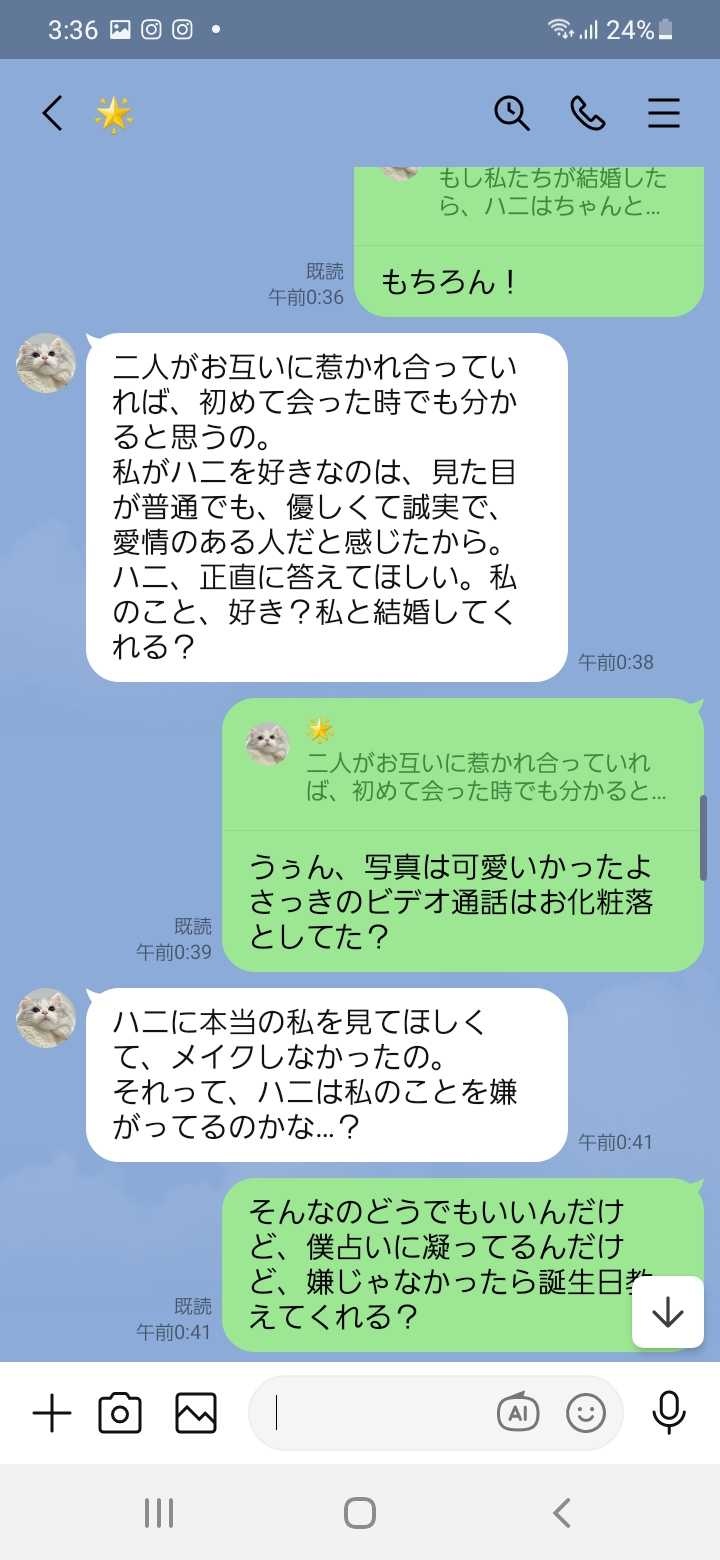Viewport: 720px width, 1560px height.
Task: Focus the message input field
Action: click(x=380, y=1413)
